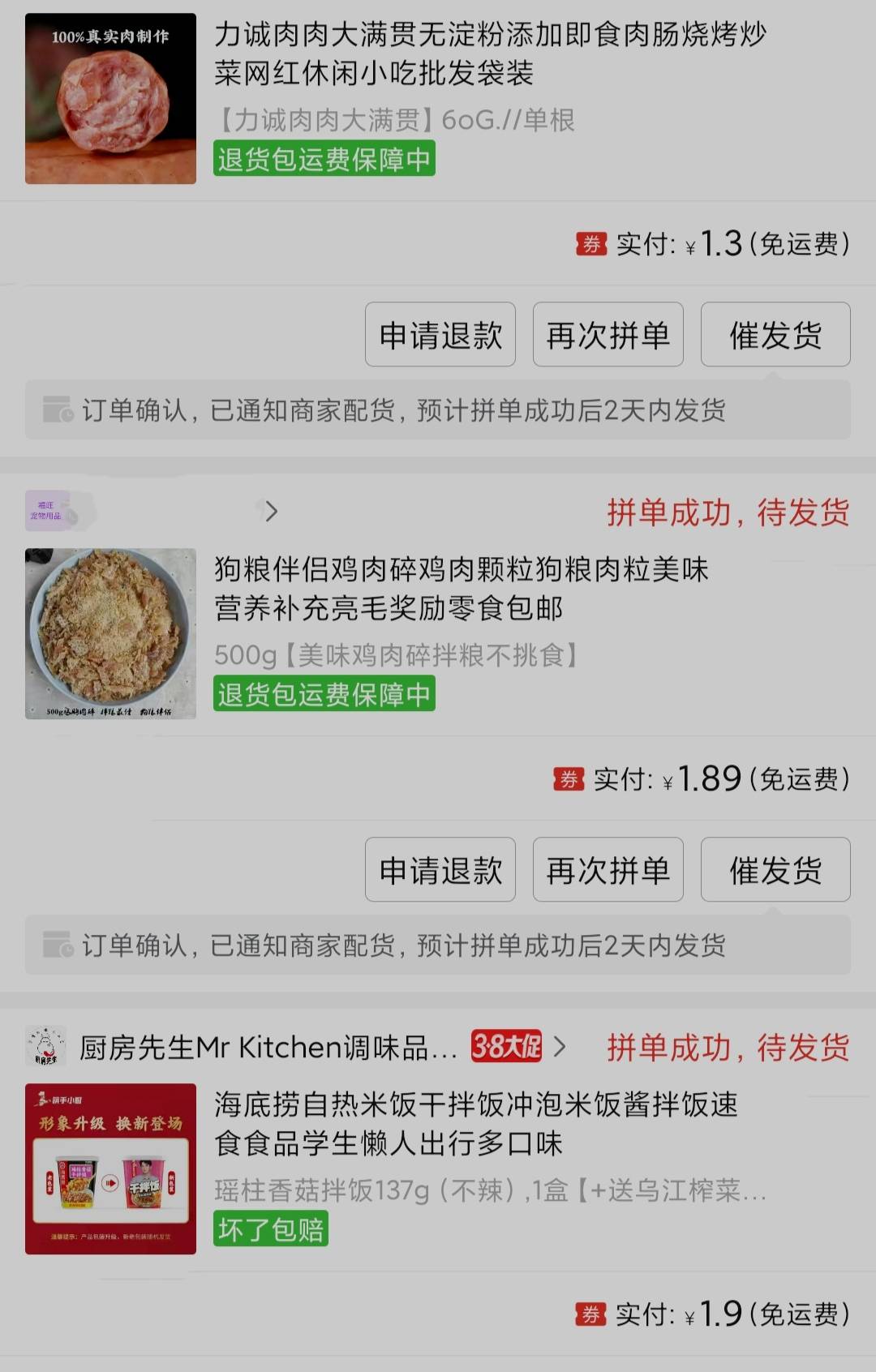Open the 退货包运费保障中 tag on first order
876x1372 pixels.
(x=324, y=160)
